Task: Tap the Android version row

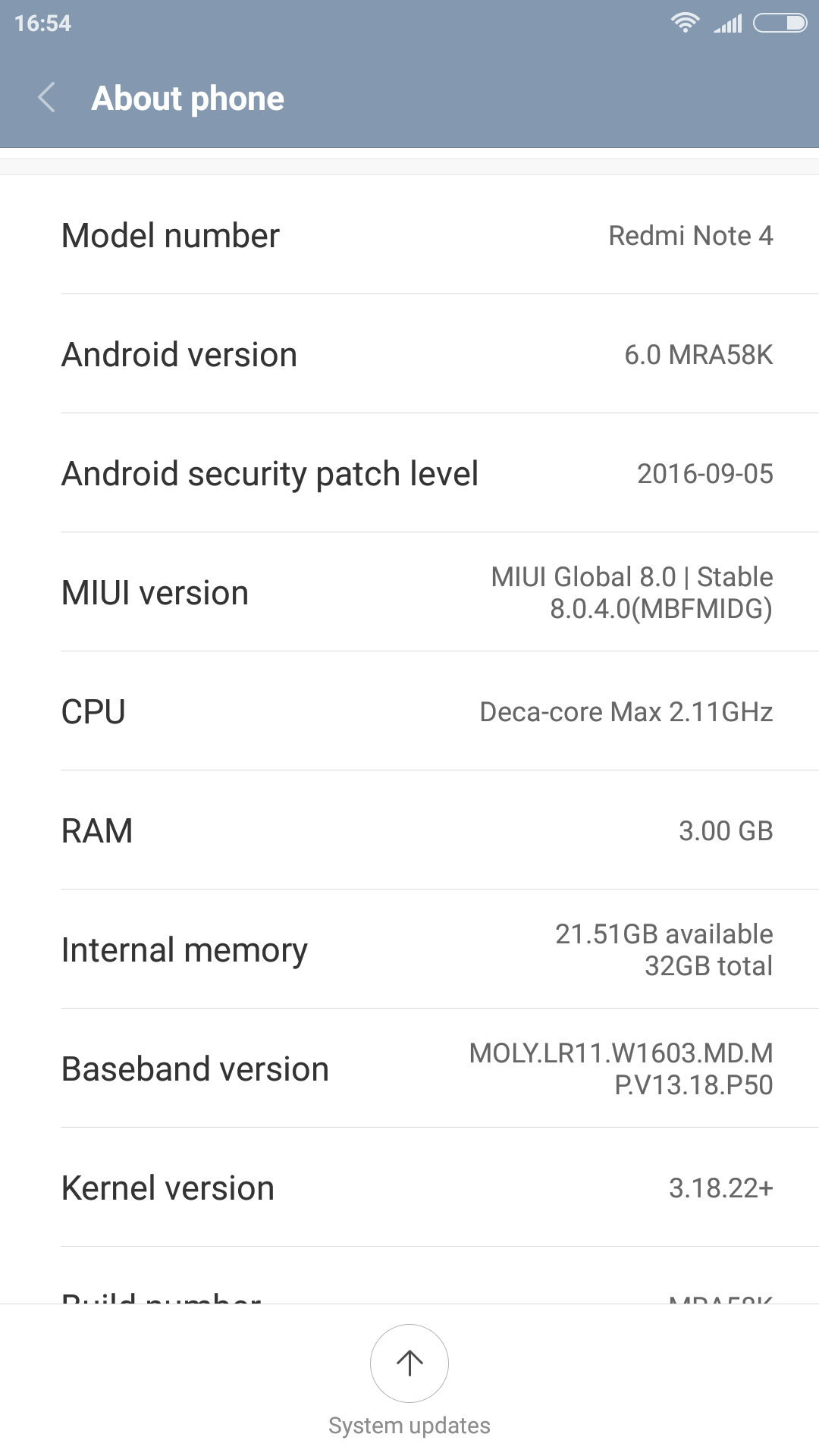Action: (x=409, y=354)
